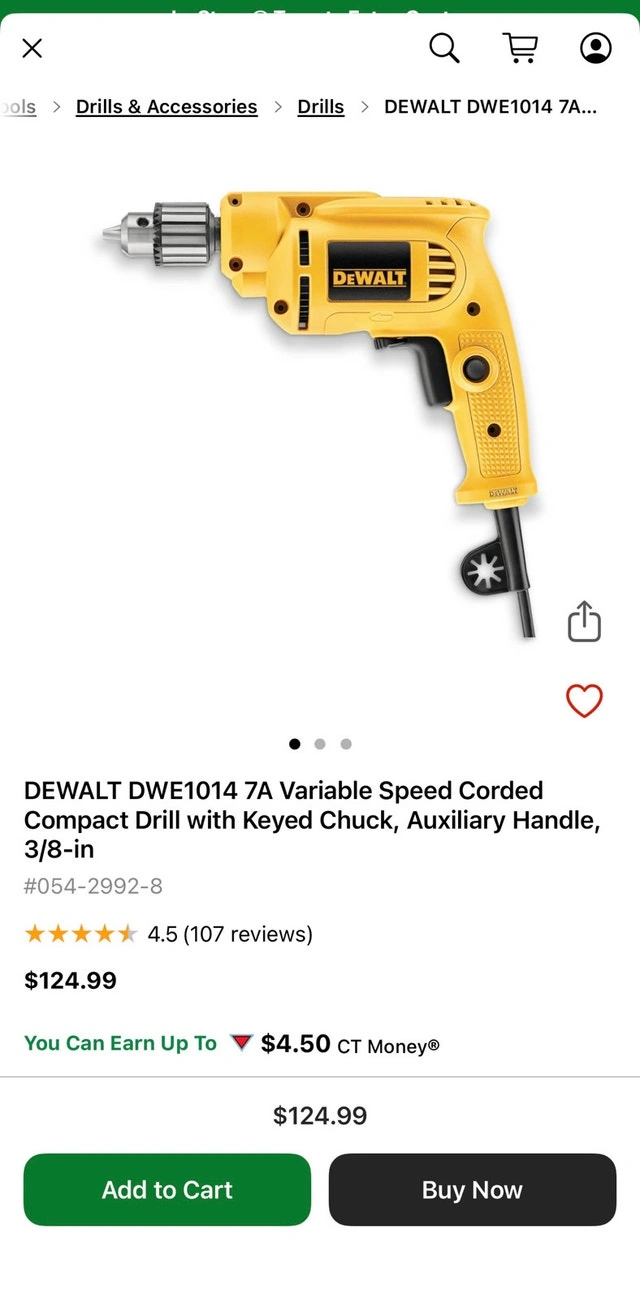
Task: Add to Cart
Action: tap(167, 1189)
